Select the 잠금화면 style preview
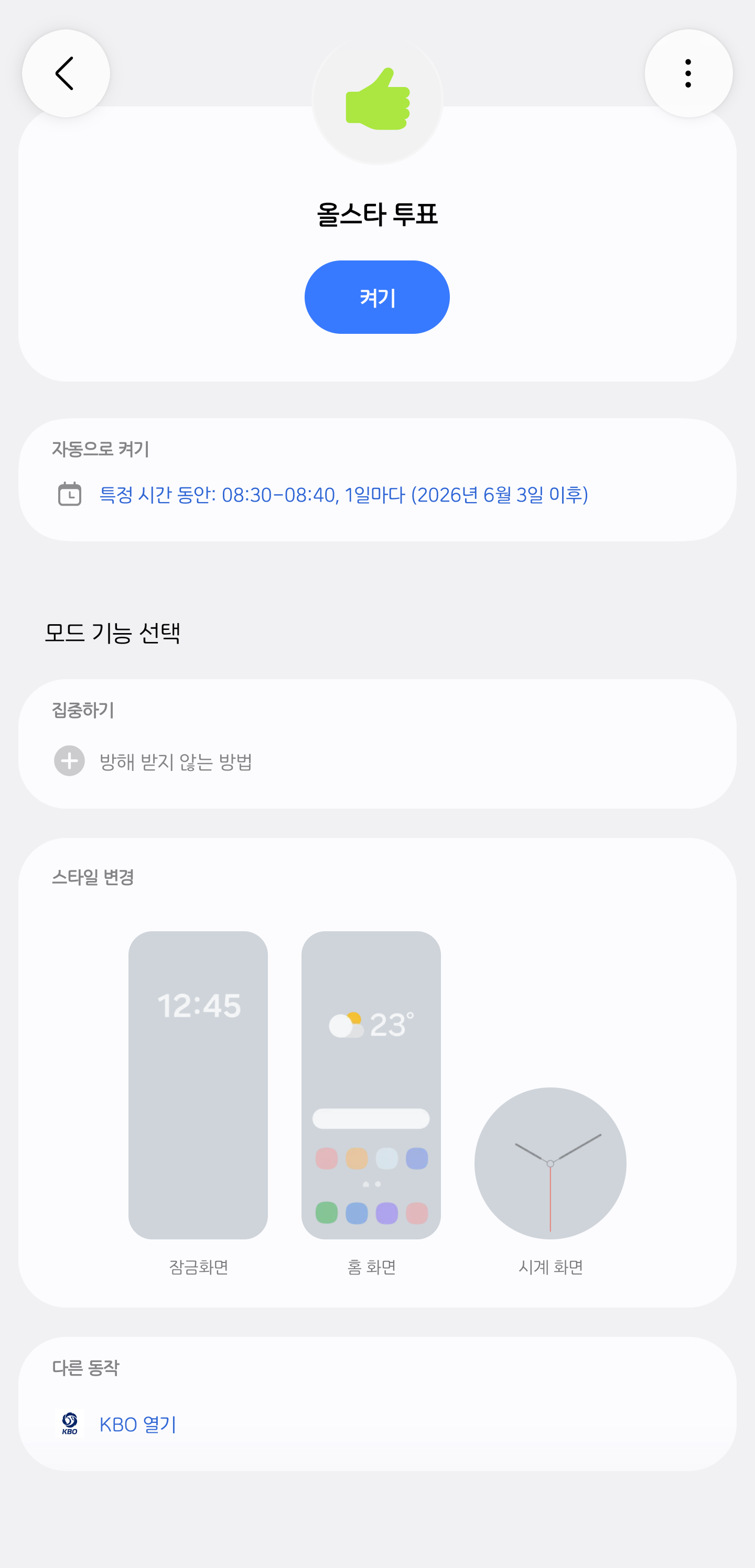 point(198,1085)
